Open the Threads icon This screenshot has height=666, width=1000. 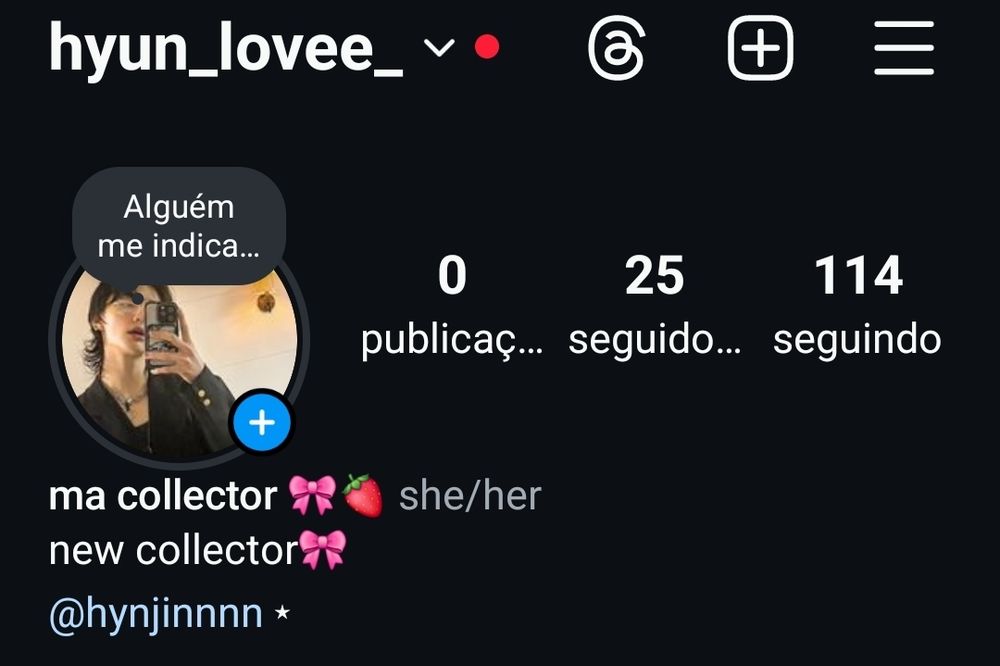click(x=616, y=48)
